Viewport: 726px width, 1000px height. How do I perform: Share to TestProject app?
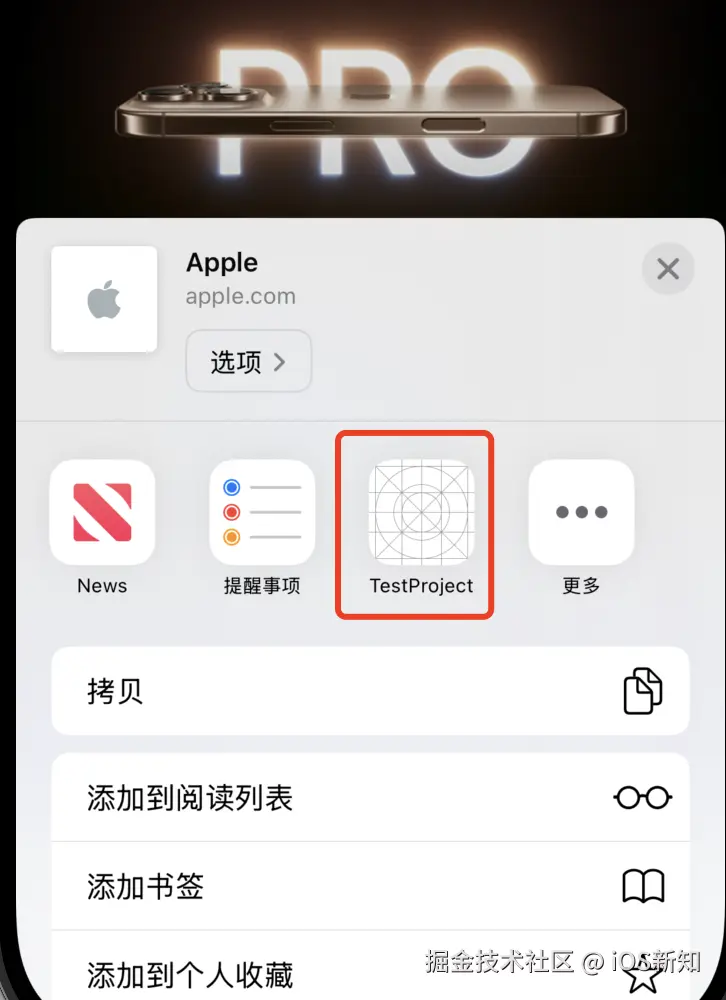click(421, 512)
